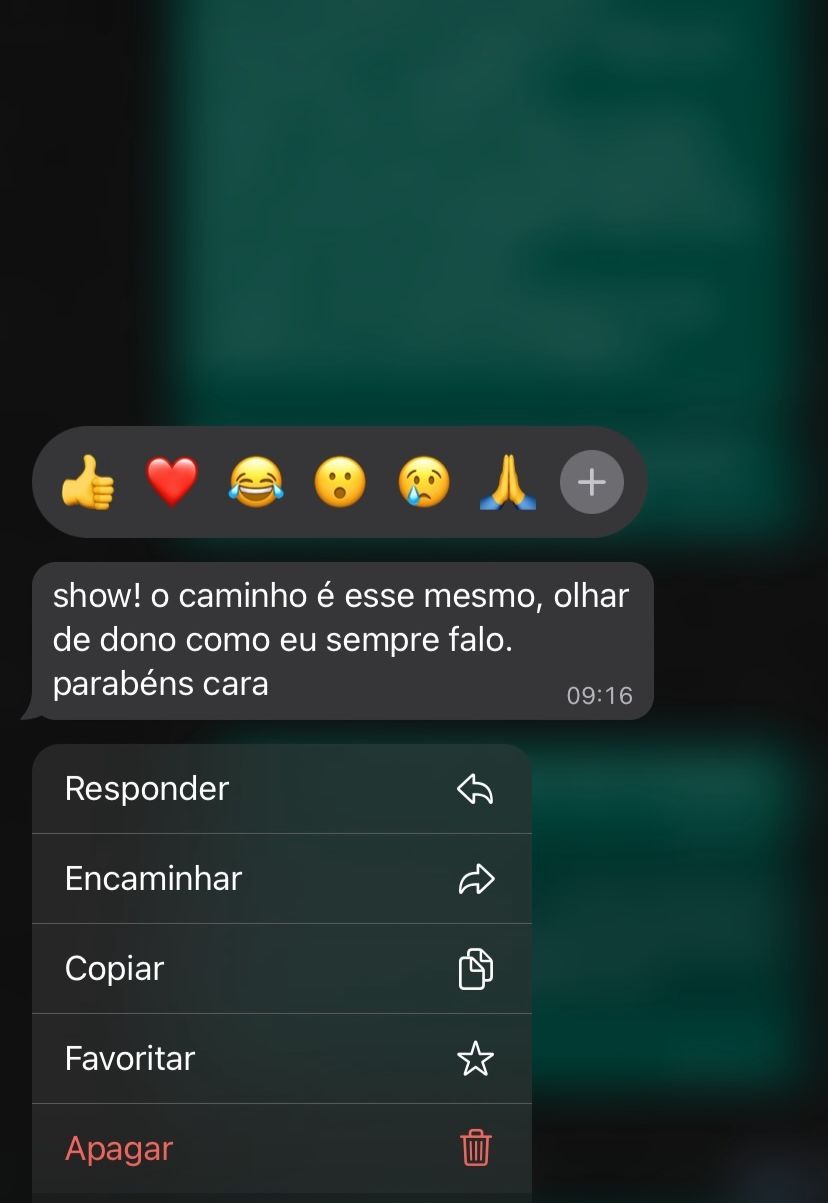
Task: React with the red heart emoji
Action: (172, 482)
